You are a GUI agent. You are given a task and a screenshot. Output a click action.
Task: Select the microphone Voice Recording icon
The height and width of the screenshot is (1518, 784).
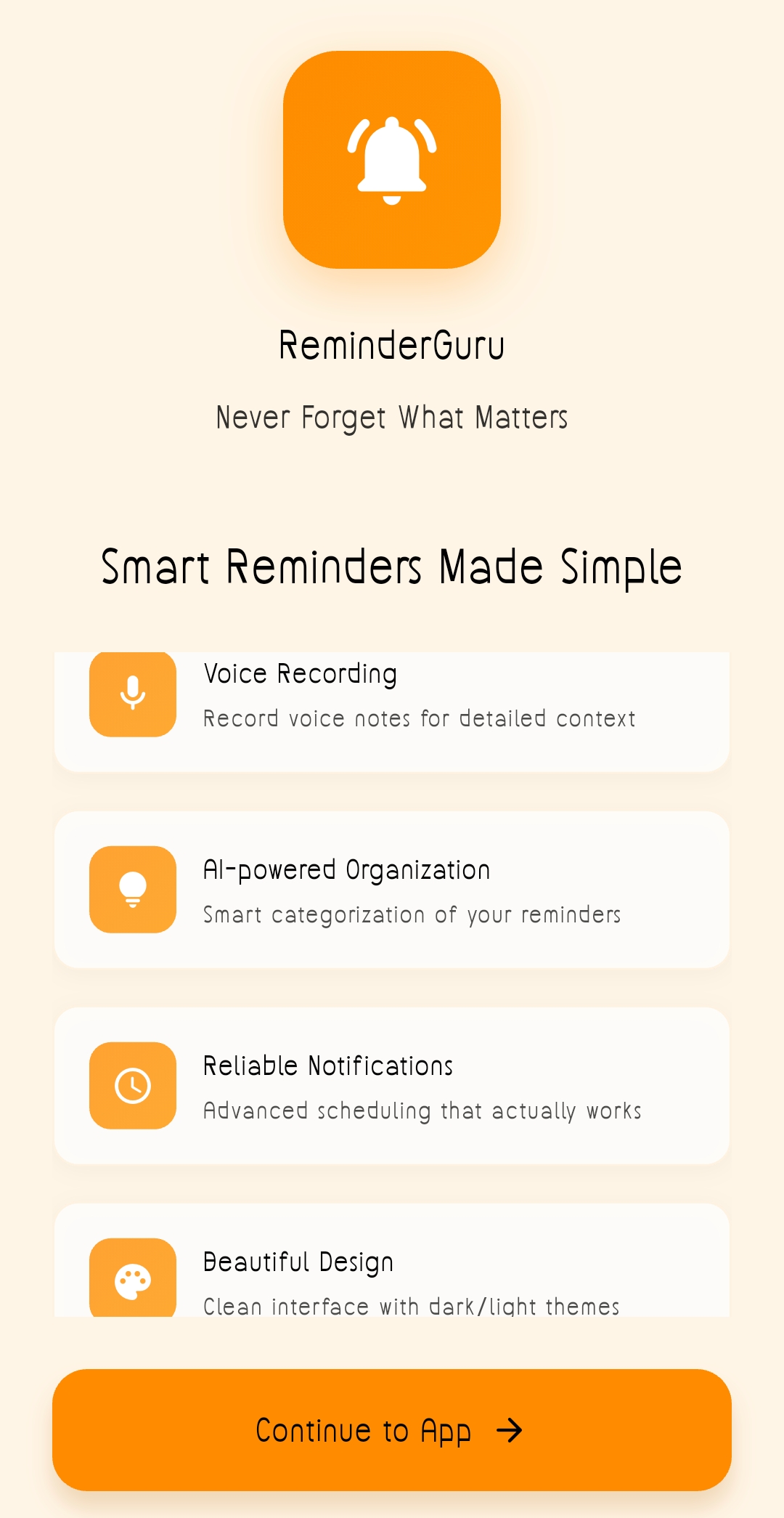click(131, 694)
